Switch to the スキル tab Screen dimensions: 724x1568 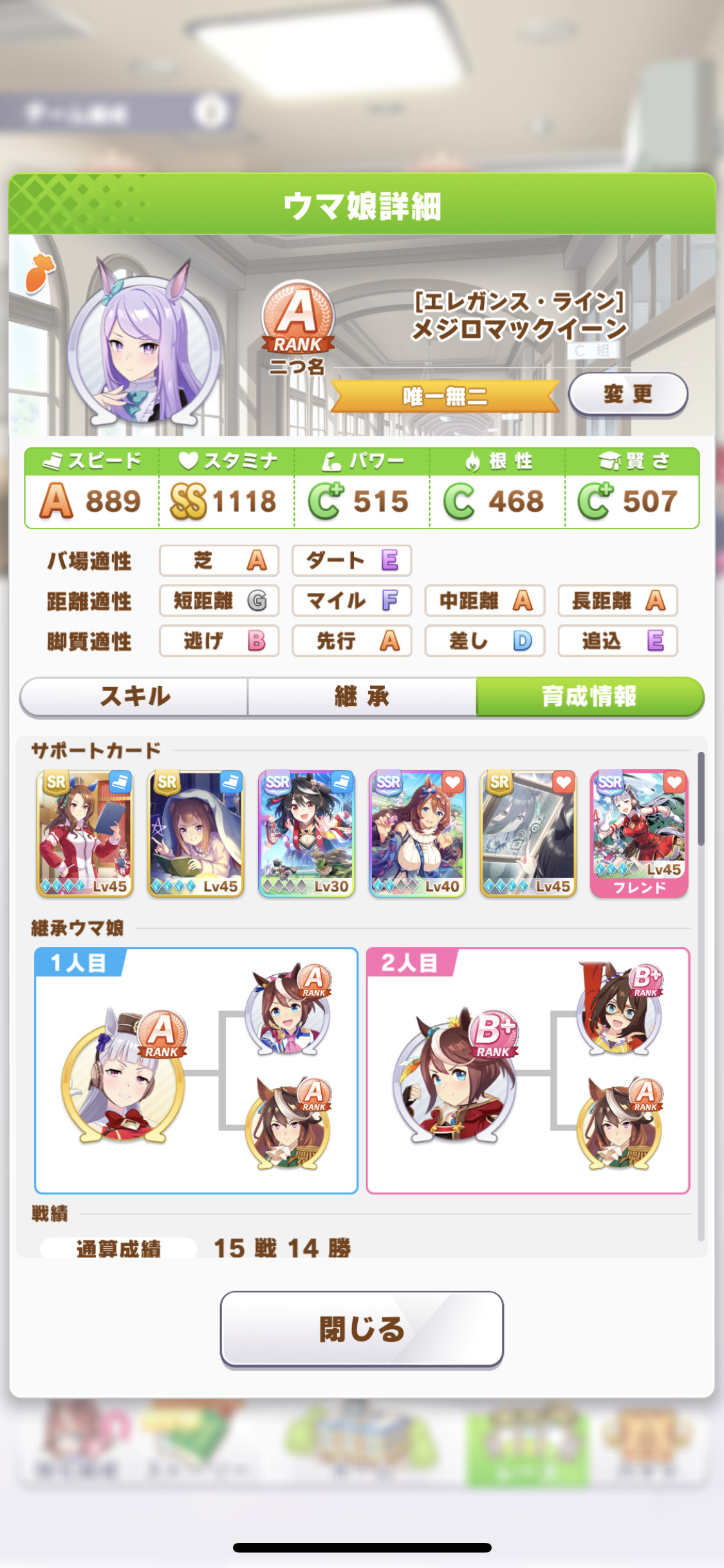pos(135,696)
